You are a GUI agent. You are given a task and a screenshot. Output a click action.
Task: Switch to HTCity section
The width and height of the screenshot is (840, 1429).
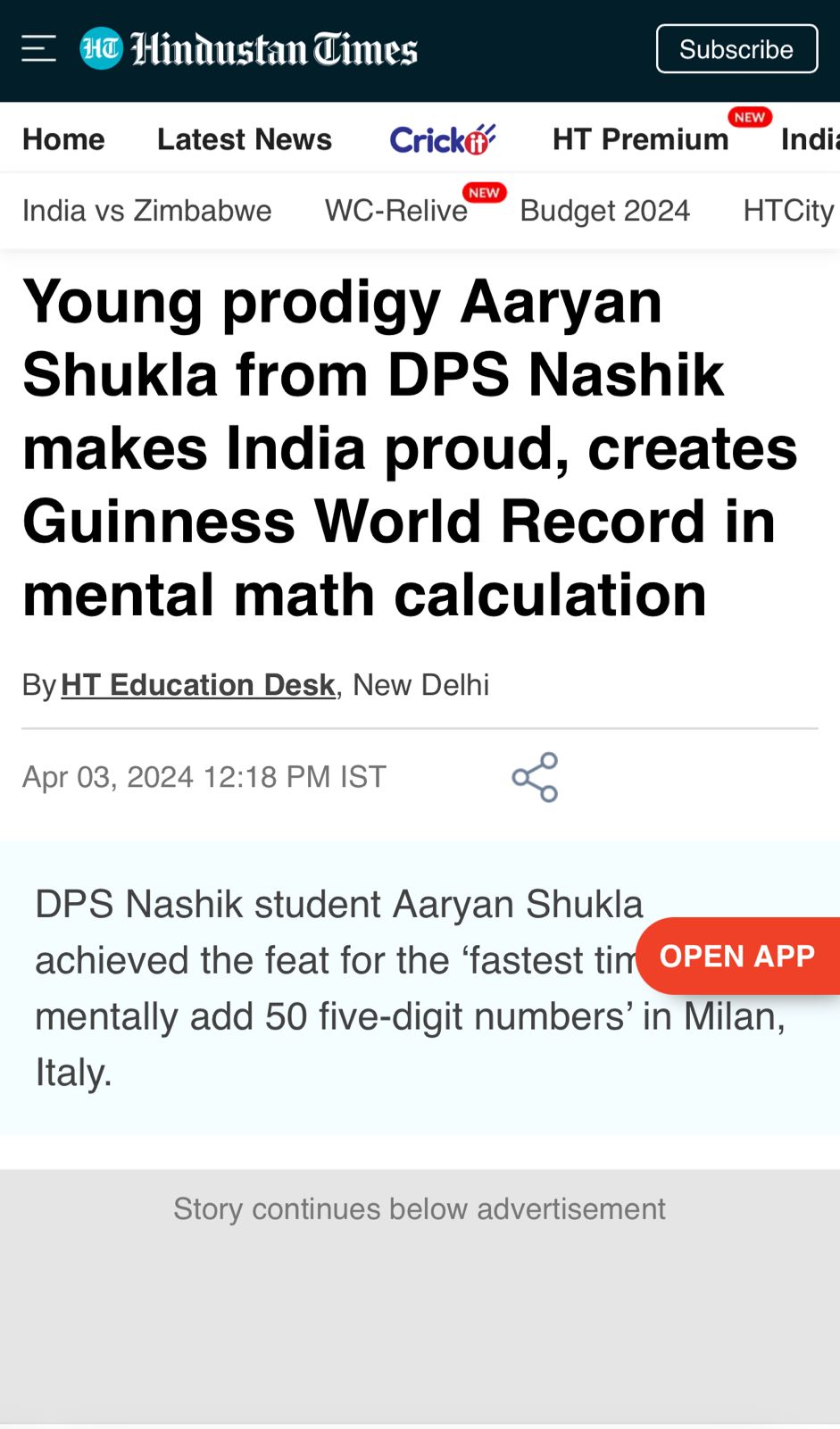pos(789,211)
